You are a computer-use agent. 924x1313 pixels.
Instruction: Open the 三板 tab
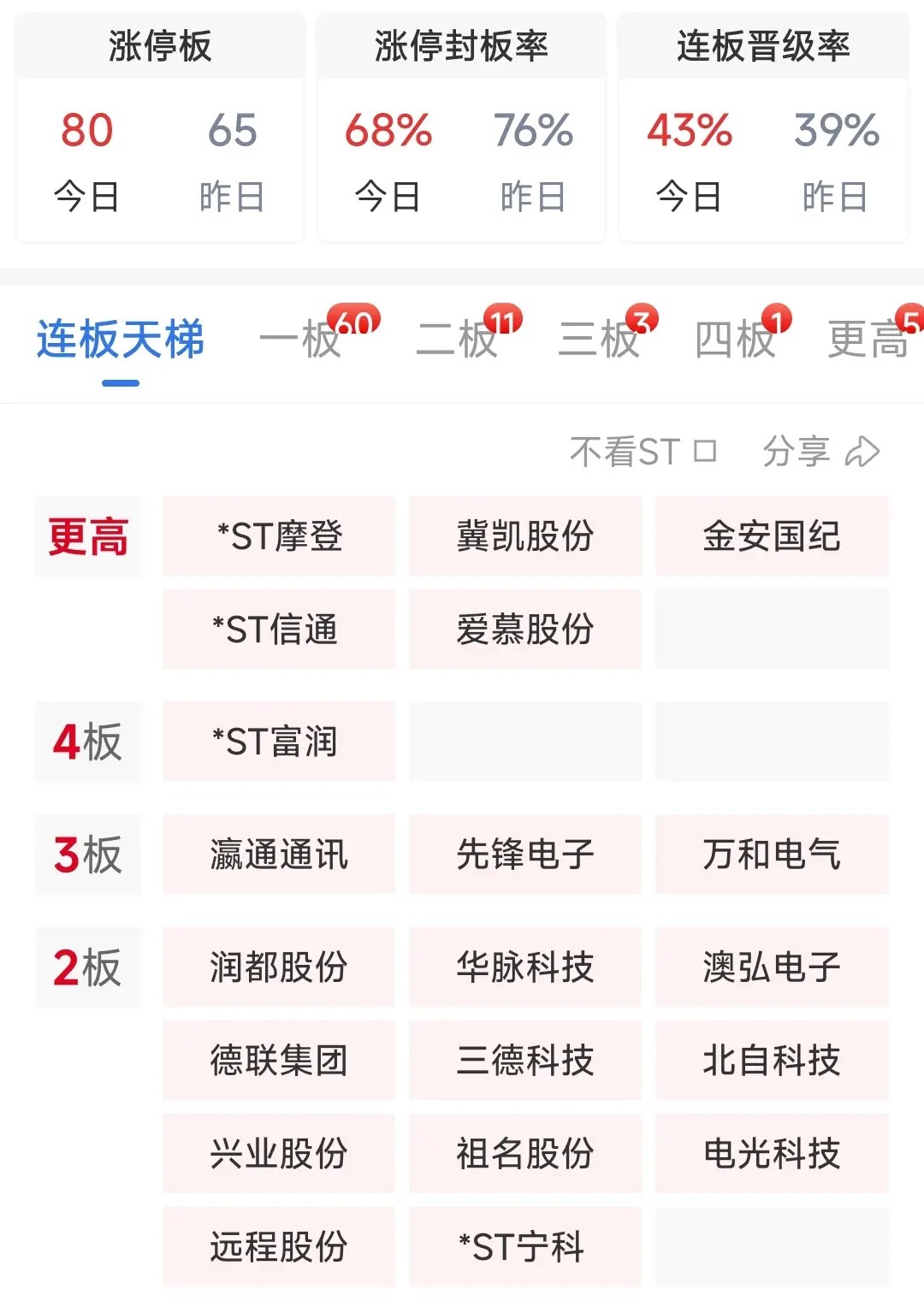600,340
